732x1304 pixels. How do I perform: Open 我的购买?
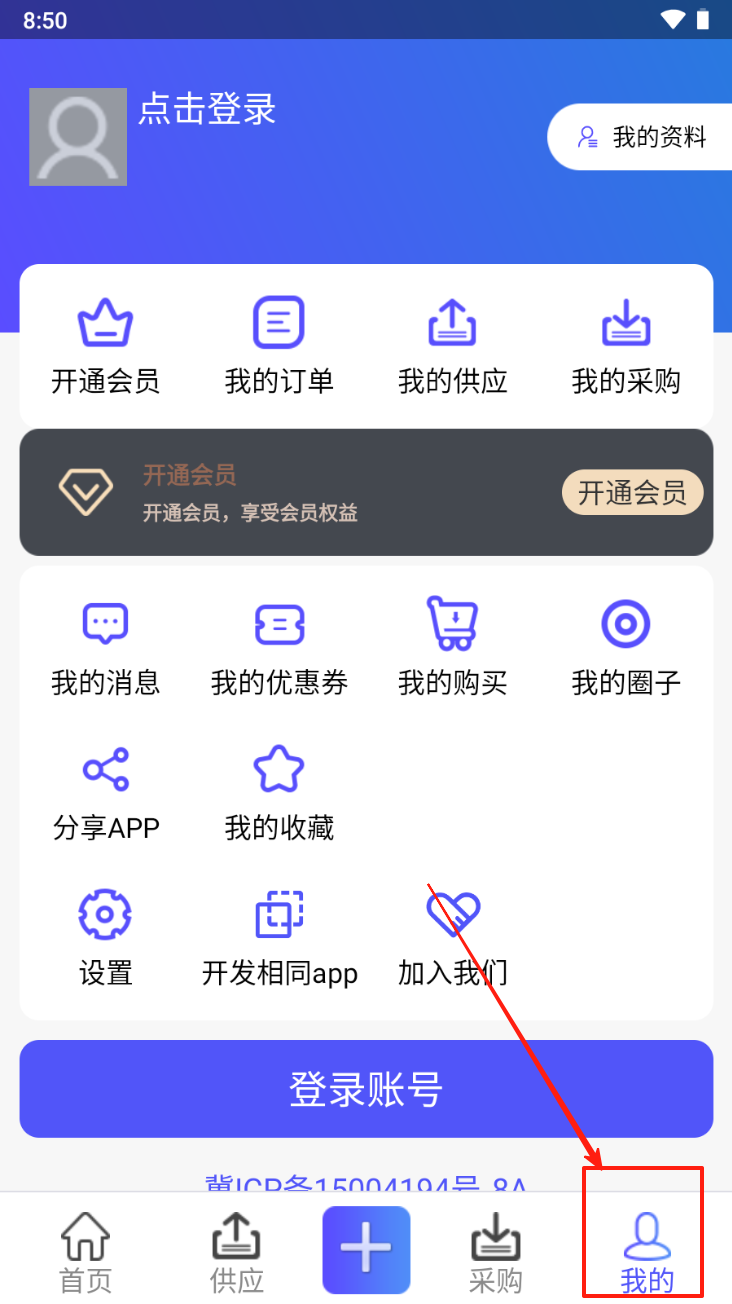pos(452,648)
